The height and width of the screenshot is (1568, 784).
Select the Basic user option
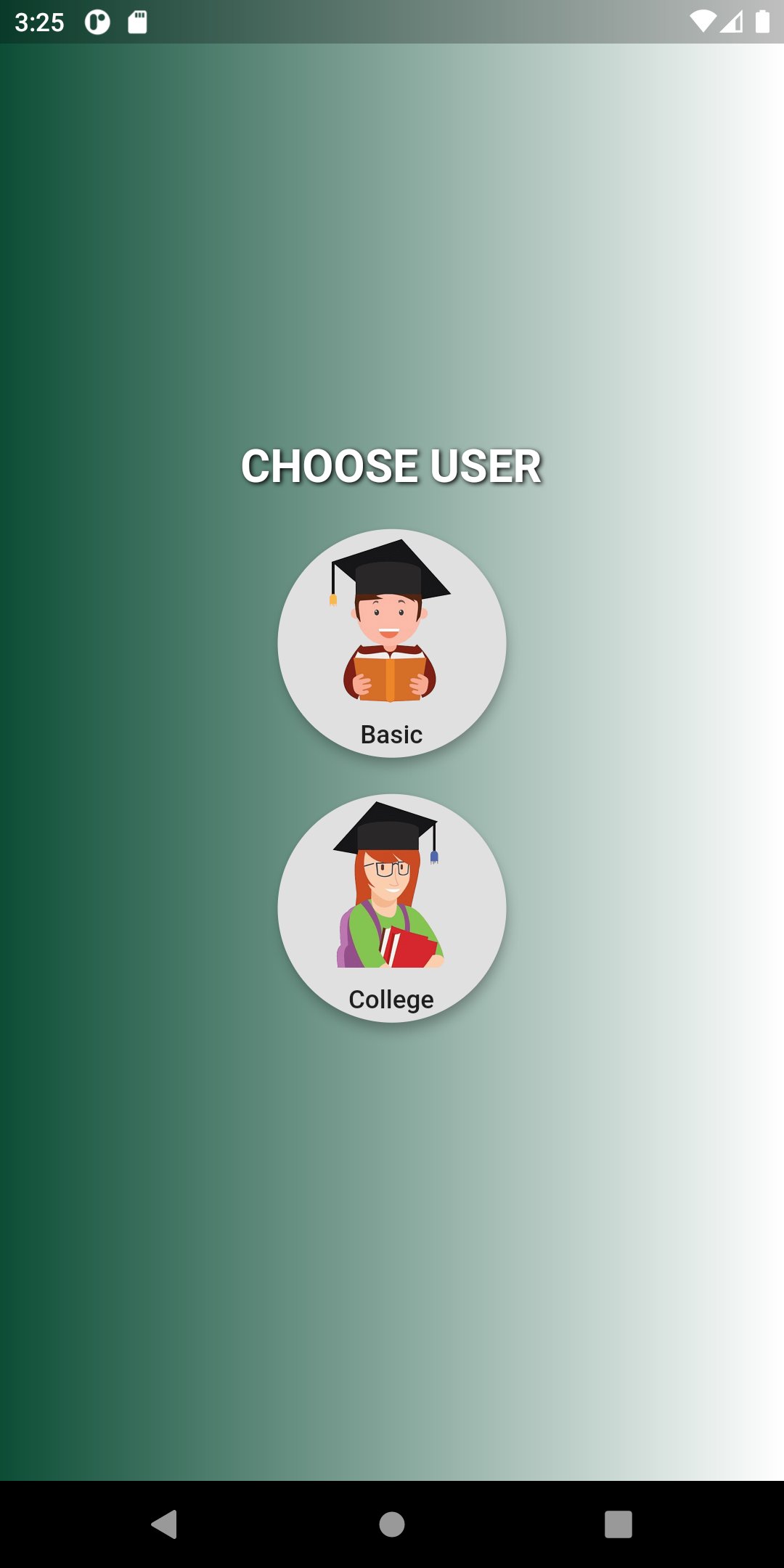tap(392, 643)
